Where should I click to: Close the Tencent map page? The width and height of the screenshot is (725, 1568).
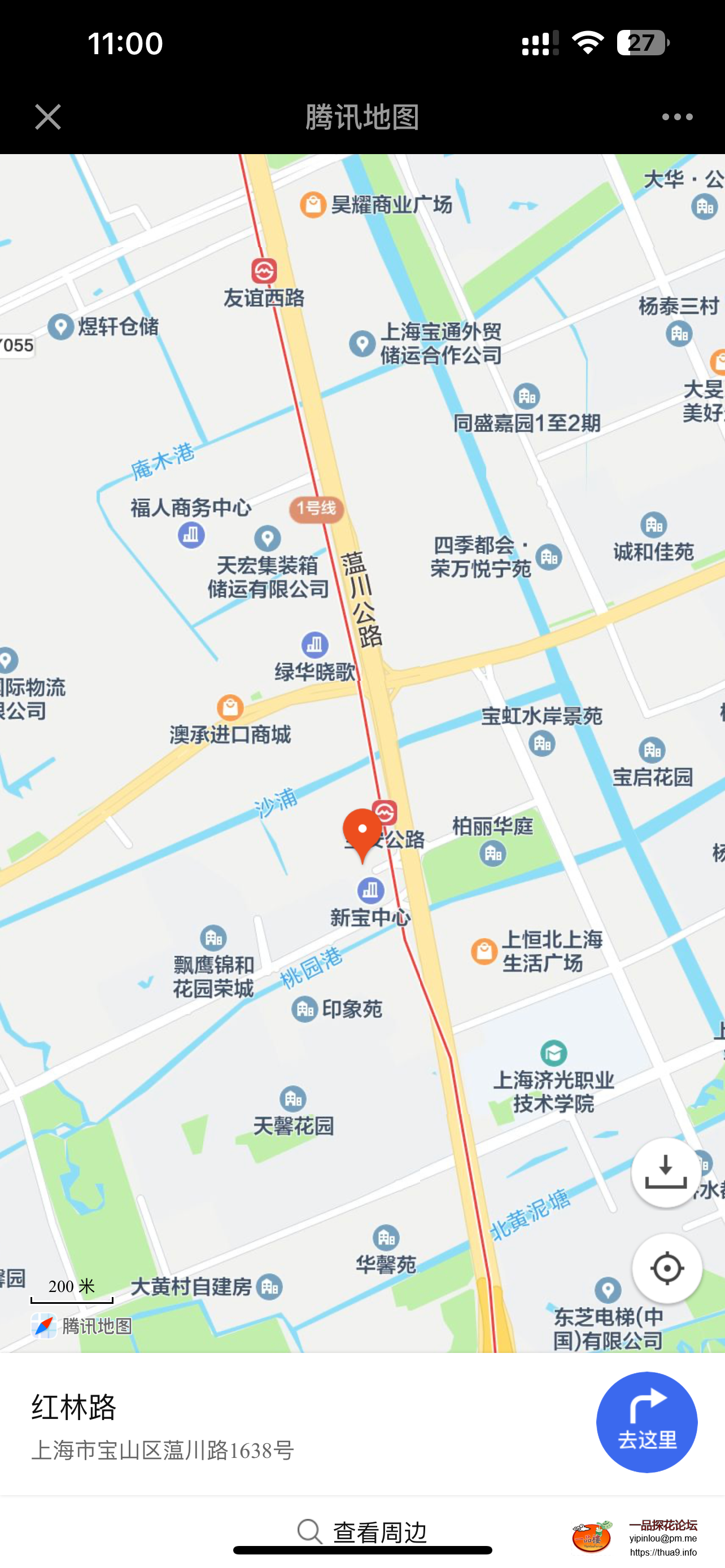tap(47, 116)
